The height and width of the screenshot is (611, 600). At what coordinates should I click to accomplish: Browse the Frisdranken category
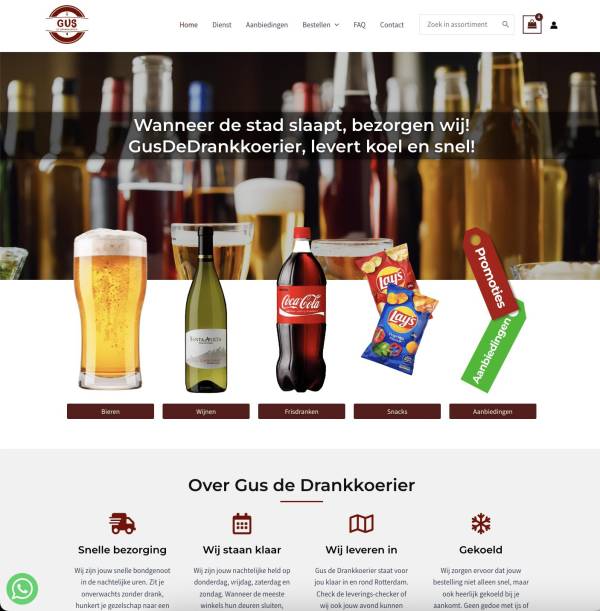click(301, 411)
